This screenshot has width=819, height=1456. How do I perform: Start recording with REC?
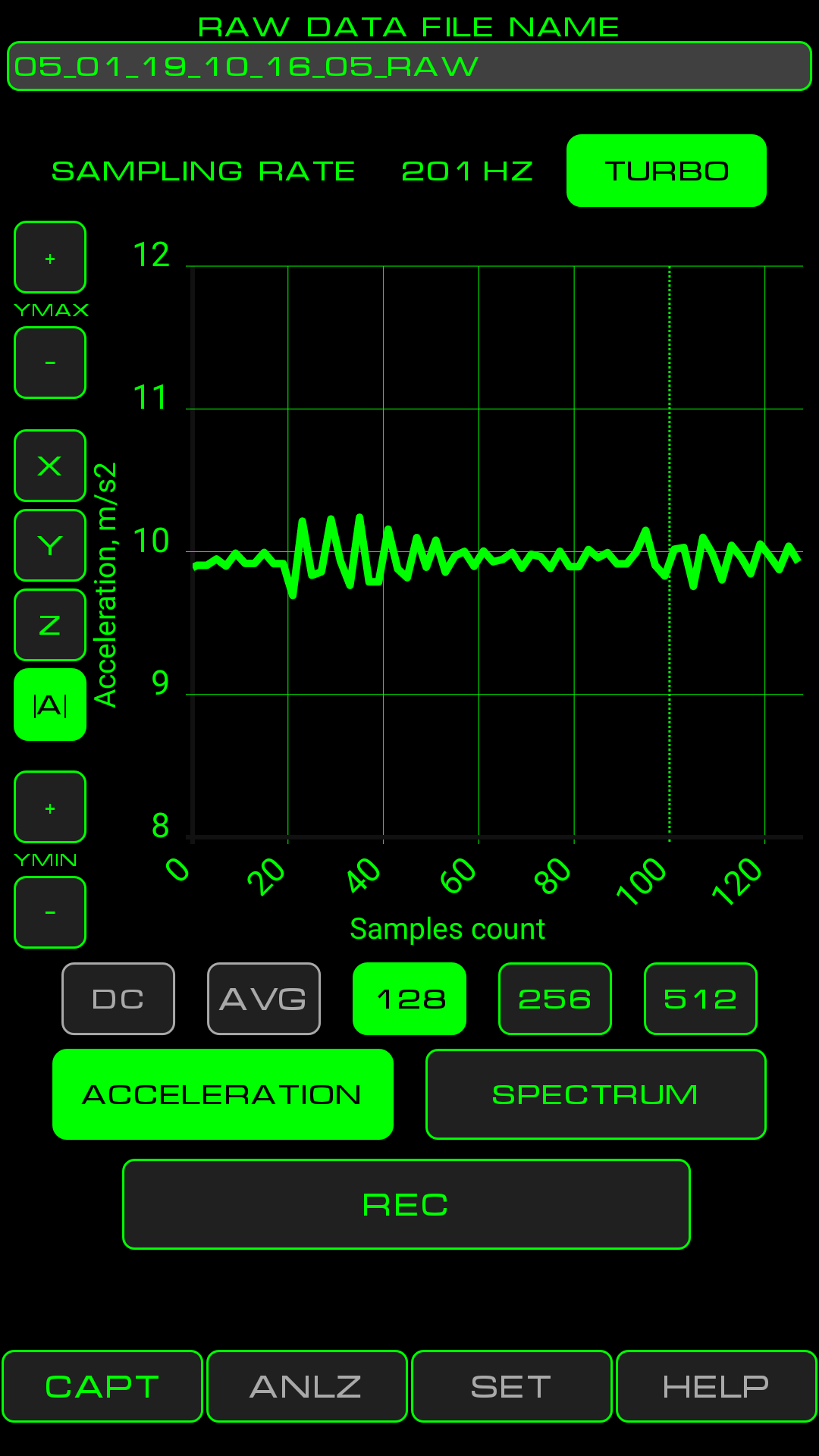click(406, 1204)
